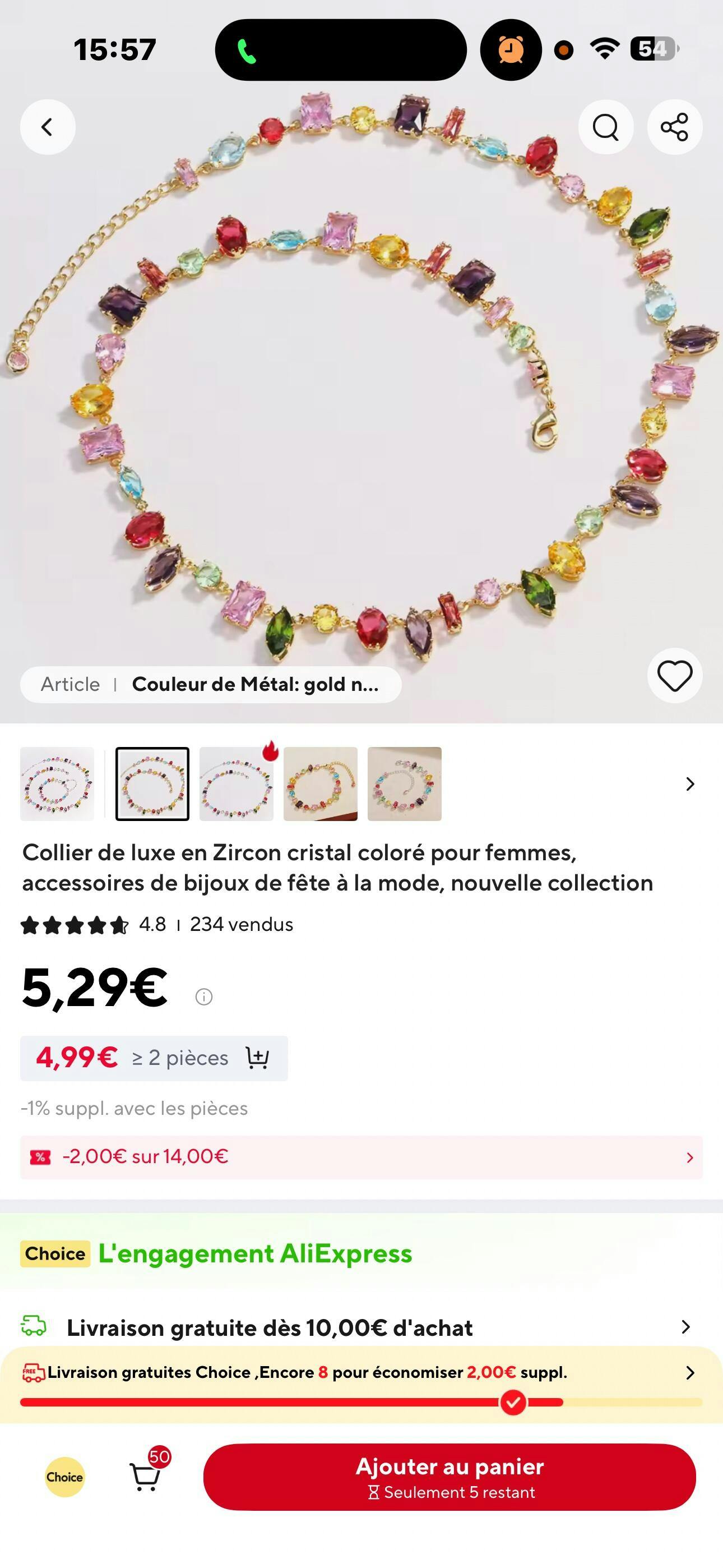Select the fourth variant thumbnail
723x1568 pixels.
coord(320,784)
